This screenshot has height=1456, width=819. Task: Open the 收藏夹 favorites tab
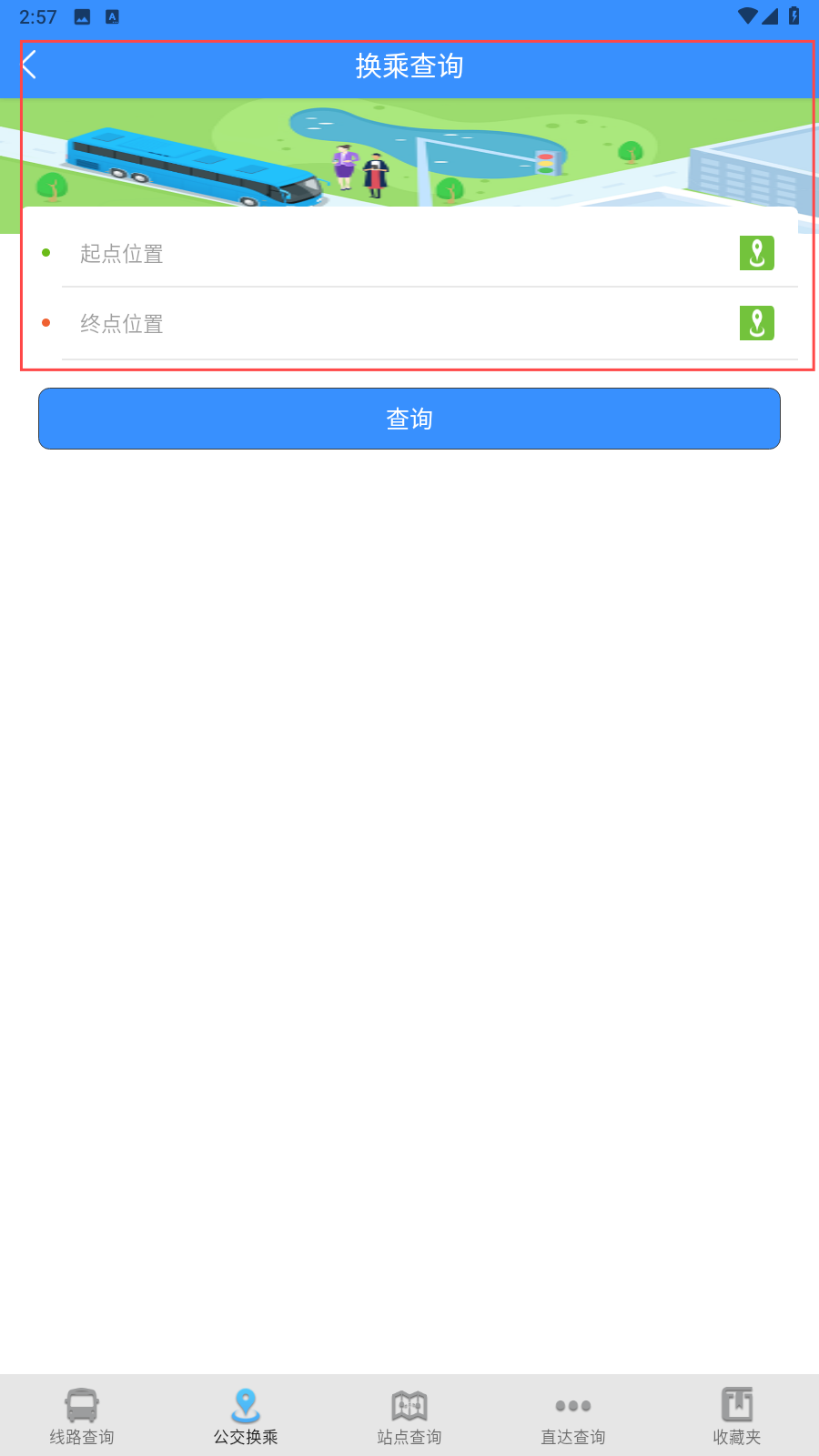(737, 1416)
